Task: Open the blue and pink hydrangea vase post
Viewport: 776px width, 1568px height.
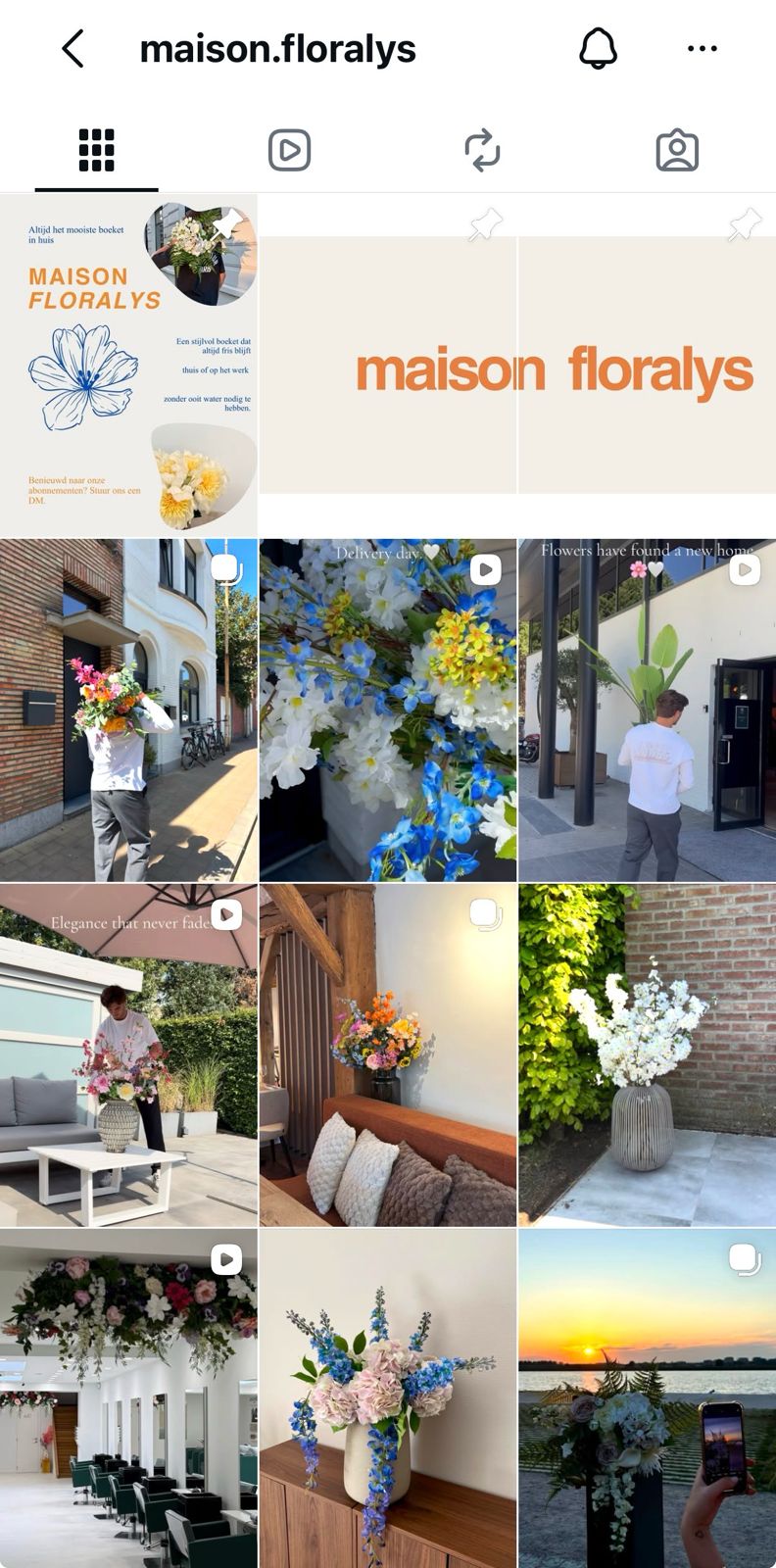Action: (388, 1398)
